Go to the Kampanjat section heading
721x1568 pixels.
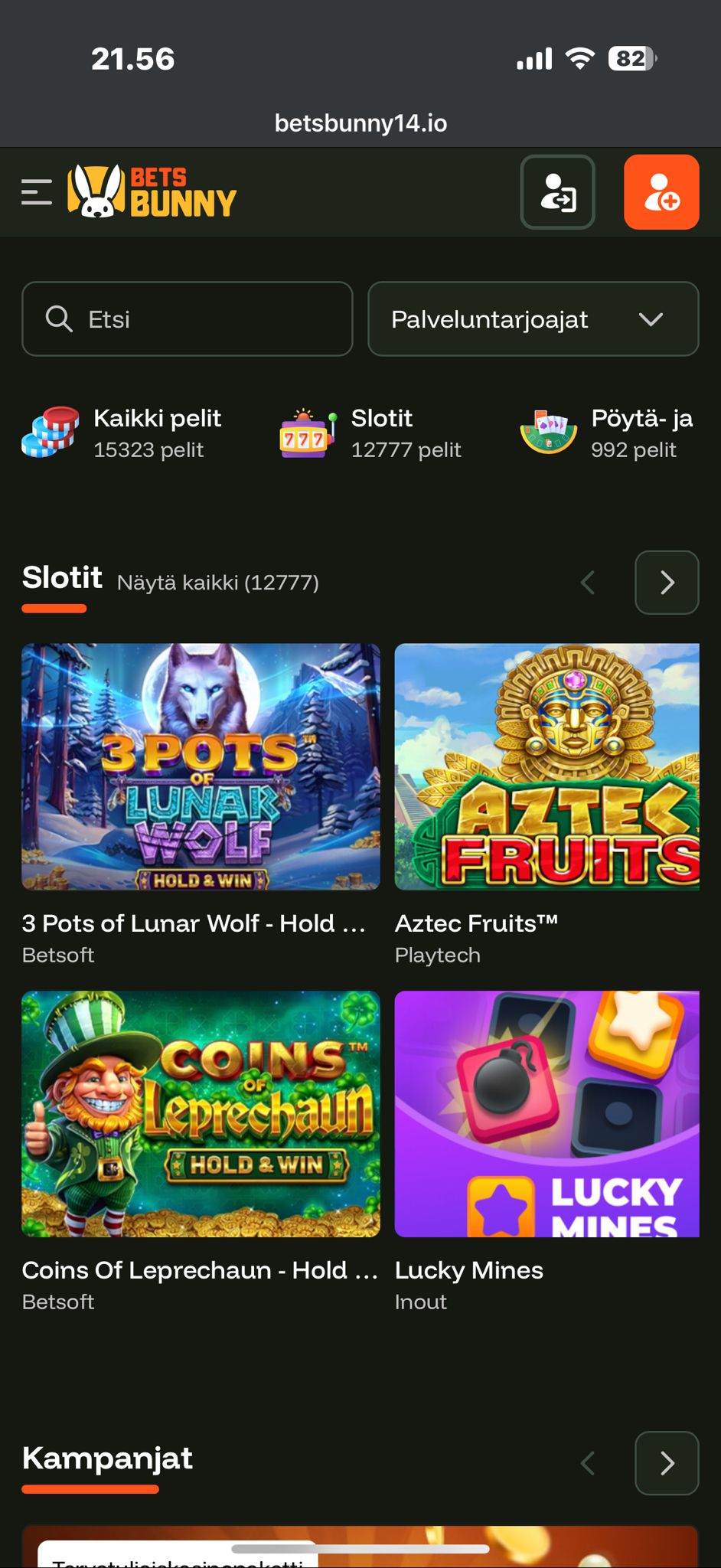pyautogui.click(x=108, y=1459)
